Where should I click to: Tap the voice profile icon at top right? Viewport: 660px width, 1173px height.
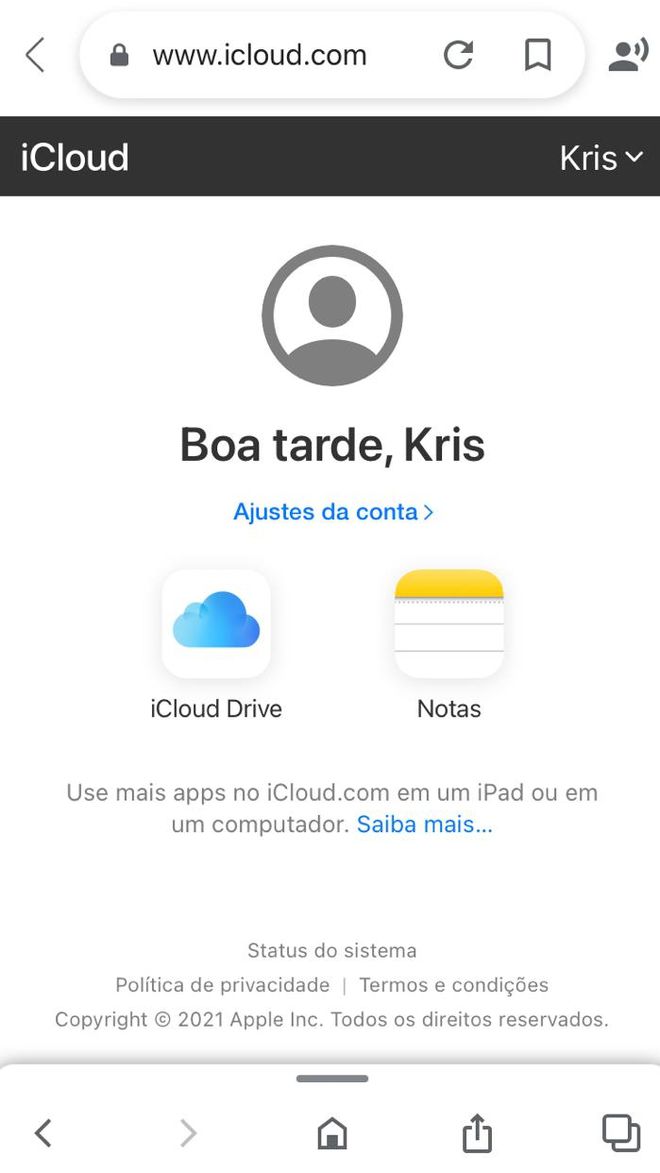click(x=628, y=55)
